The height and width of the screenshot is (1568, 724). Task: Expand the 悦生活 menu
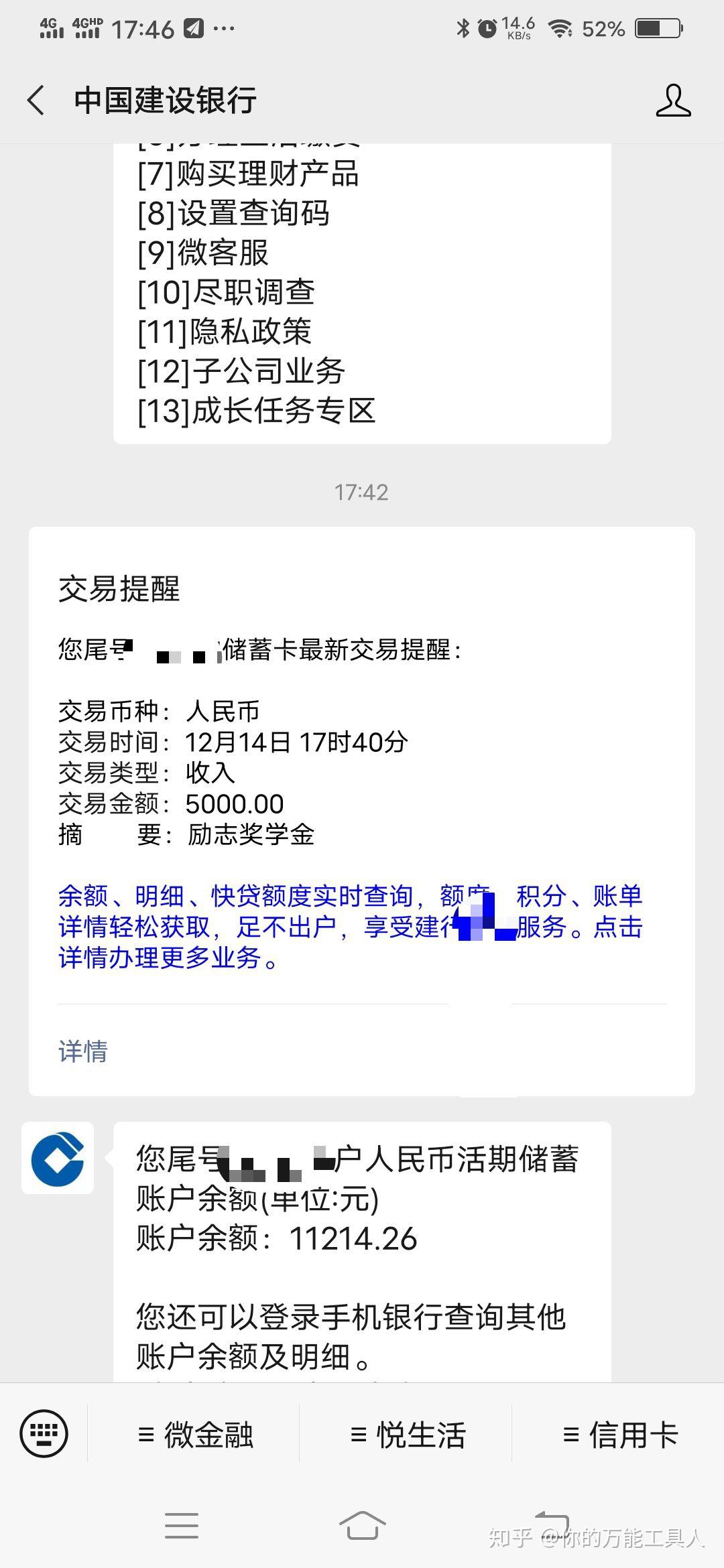click(x=407, y=1435)
